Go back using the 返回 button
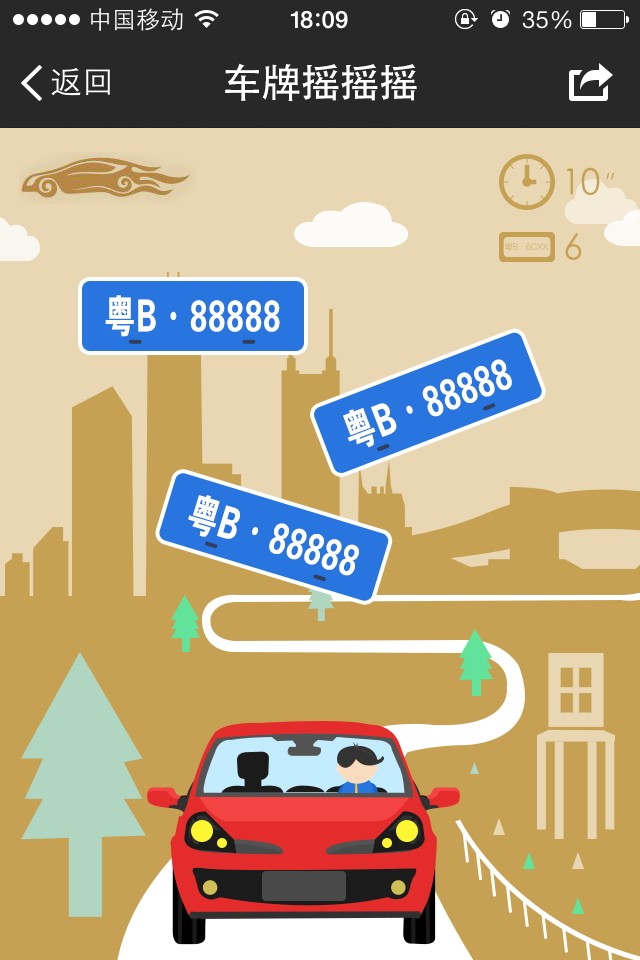Screen dimensions: 640x960 pyautogui.click(x=66, y=83)
